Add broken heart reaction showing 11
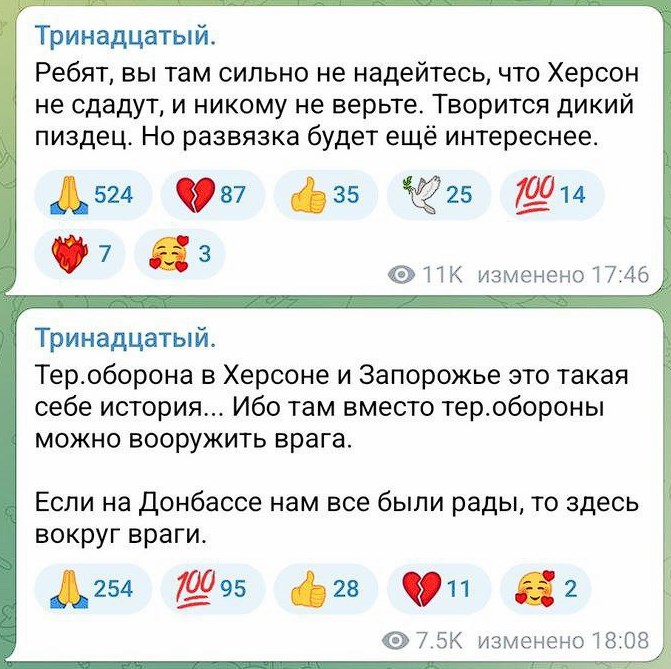The image size is (671, 669). click(435, 588)
